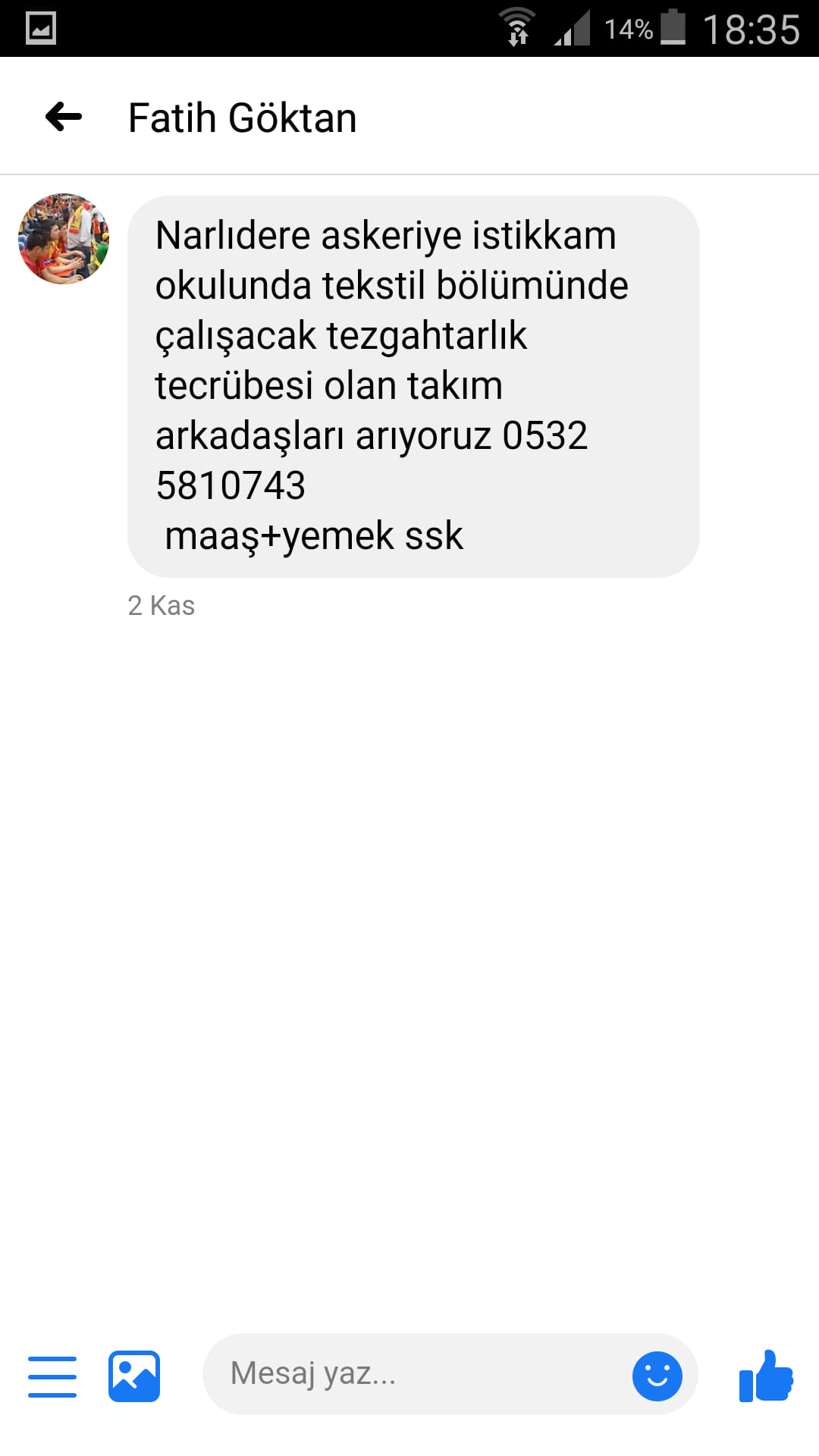Attach a photo with the gallery icon
This screenshot has height=1456, width=819.
point(134,1376)
